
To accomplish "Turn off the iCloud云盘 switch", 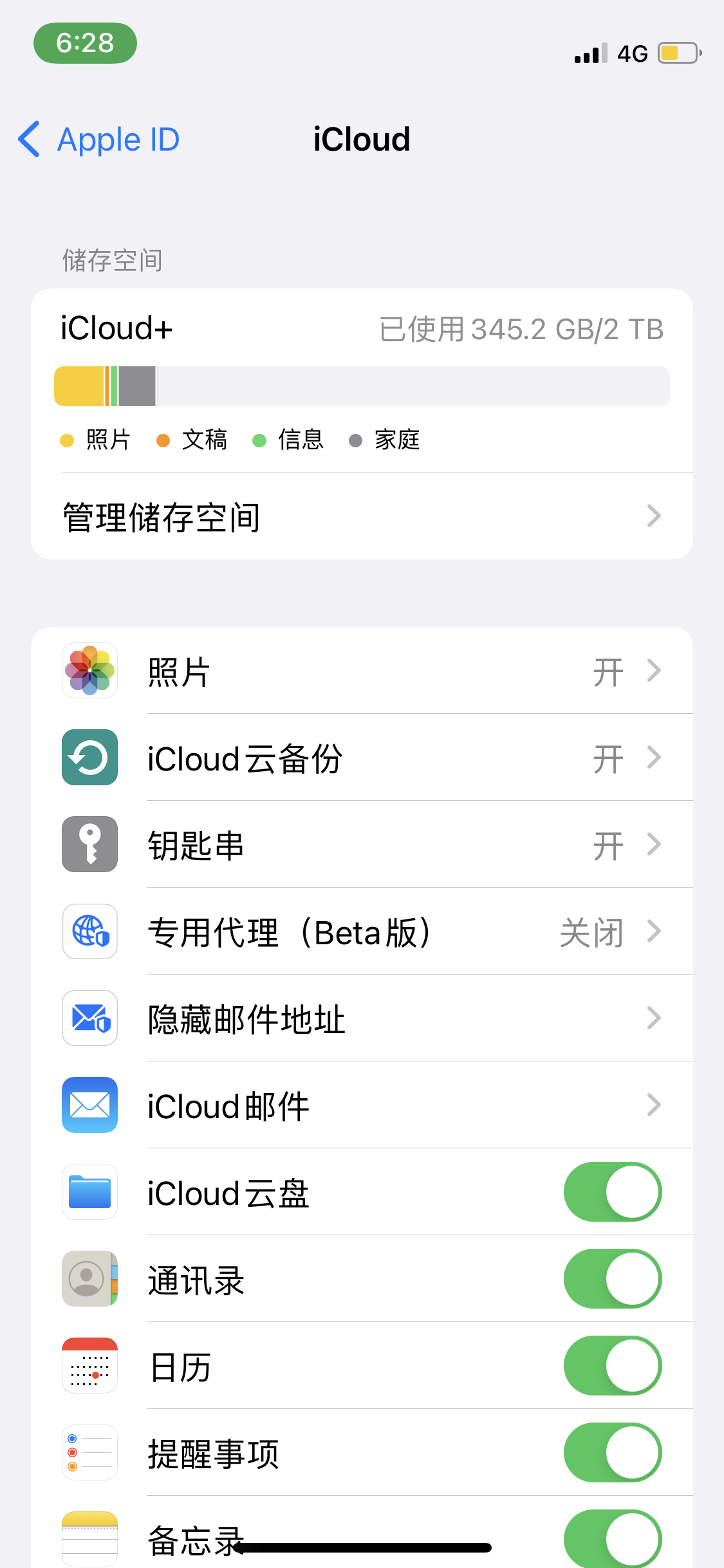I will [612, 1192].
